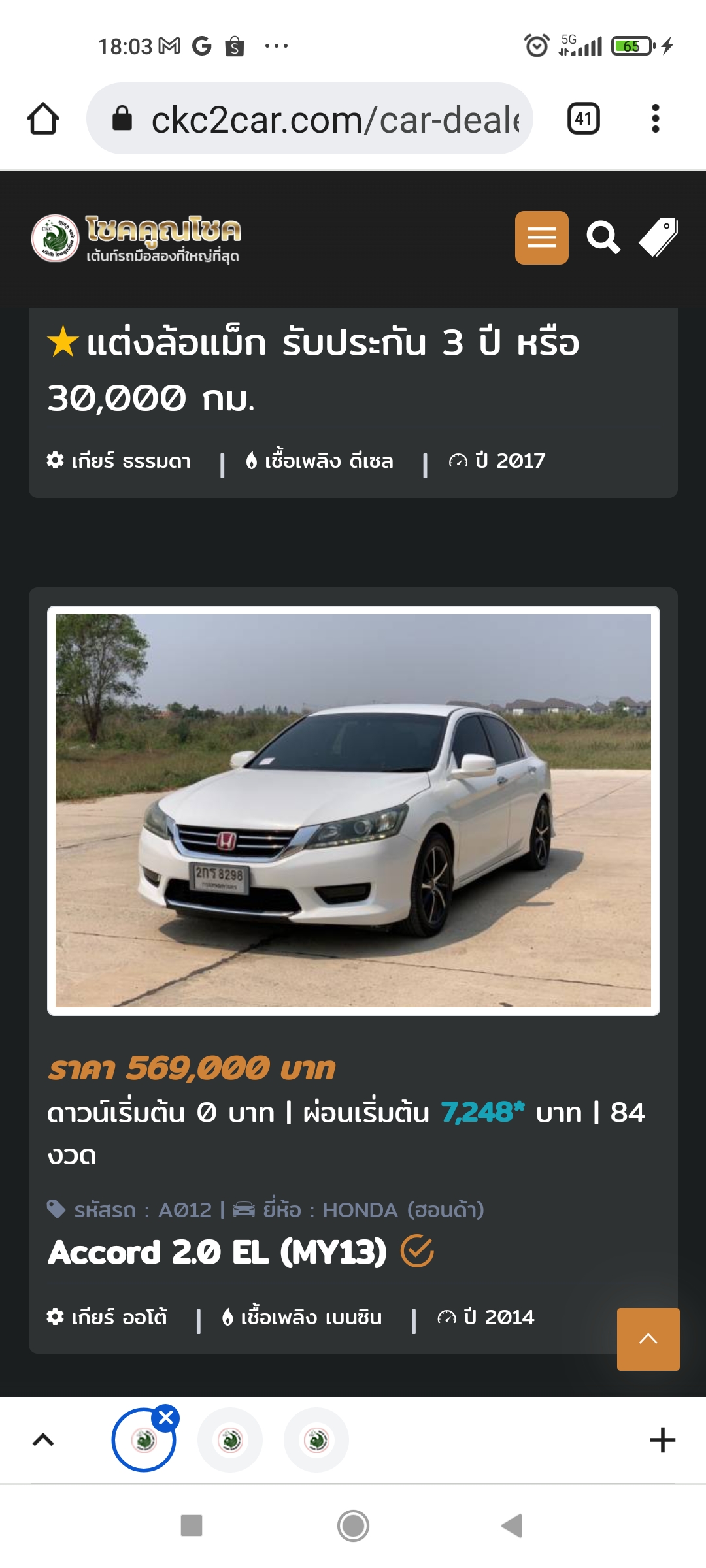Go back using the system back button
The height and width of the screenshot is (1568, 706).
[x=512, y=1526]
